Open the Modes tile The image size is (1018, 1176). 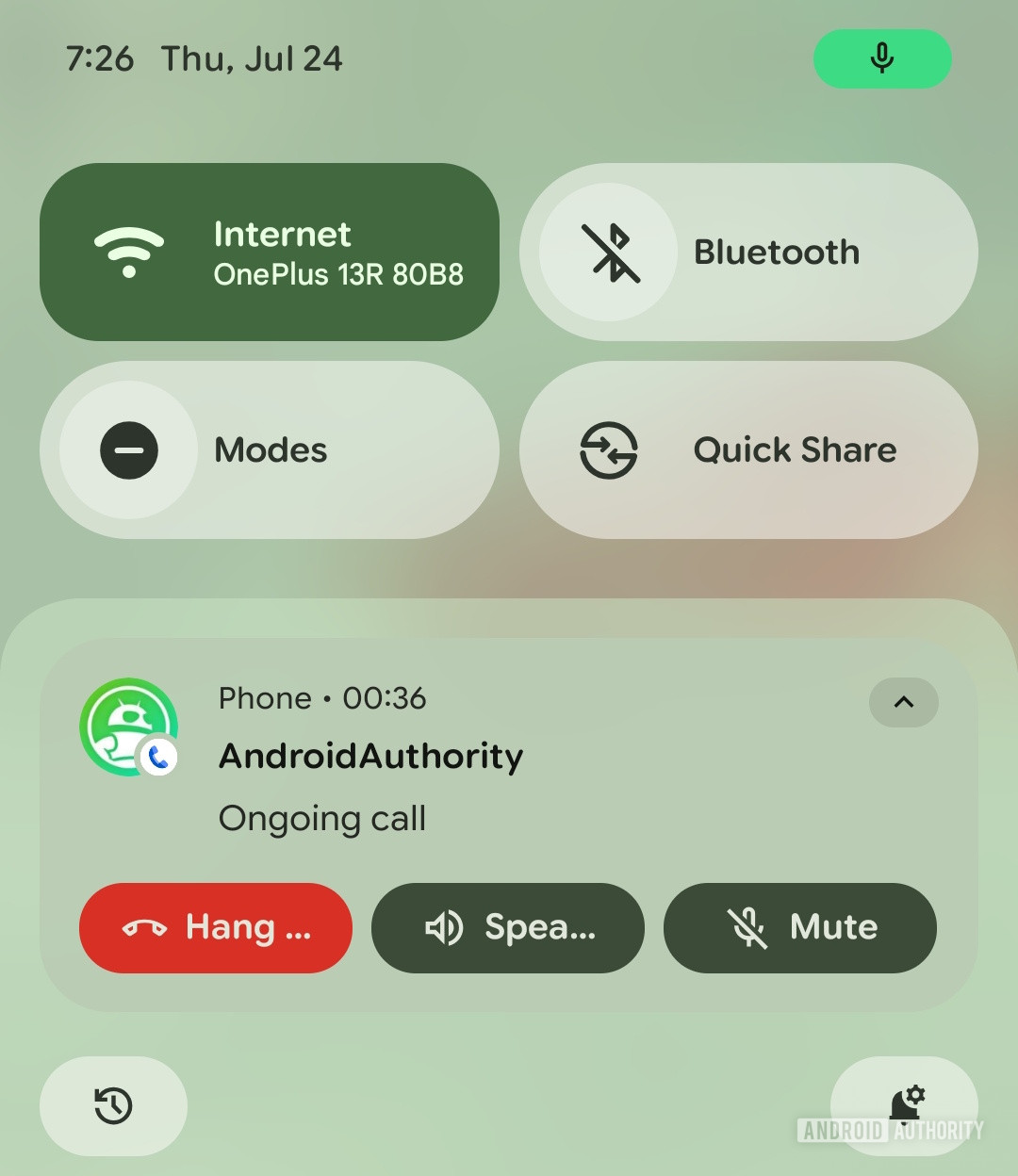269,450
